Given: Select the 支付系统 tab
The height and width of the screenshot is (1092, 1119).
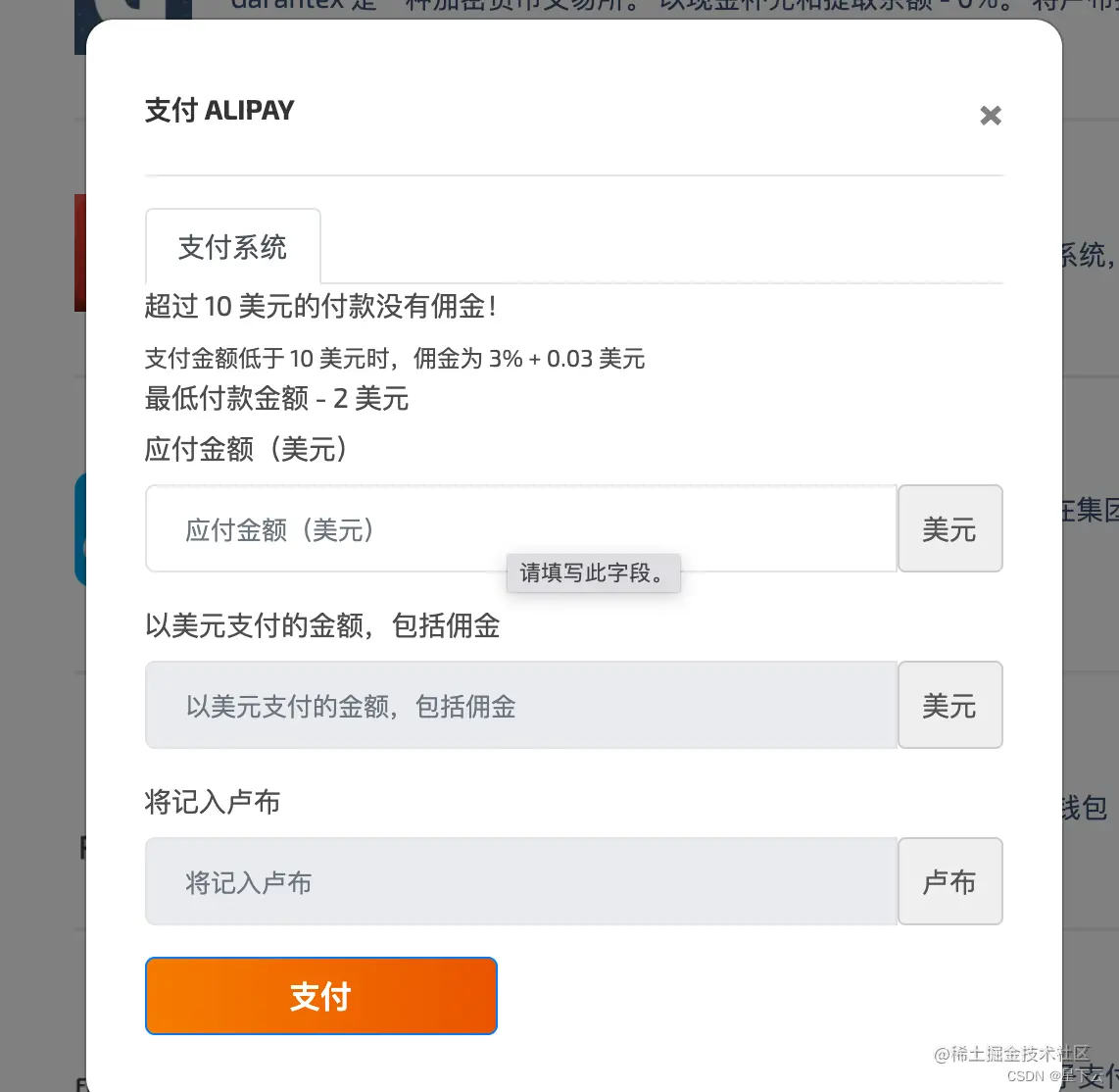Looking at the screenshot, I should pyautogui.click(x=232, y=247).
